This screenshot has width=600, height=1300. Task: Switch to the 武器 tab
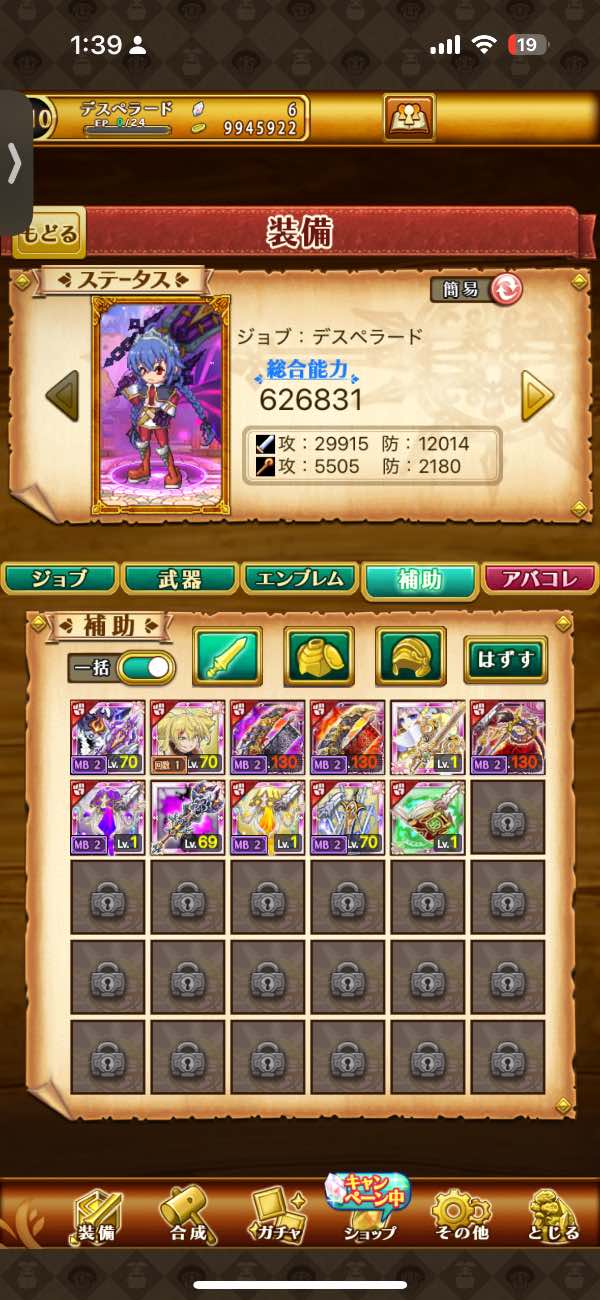click(179, 578)
